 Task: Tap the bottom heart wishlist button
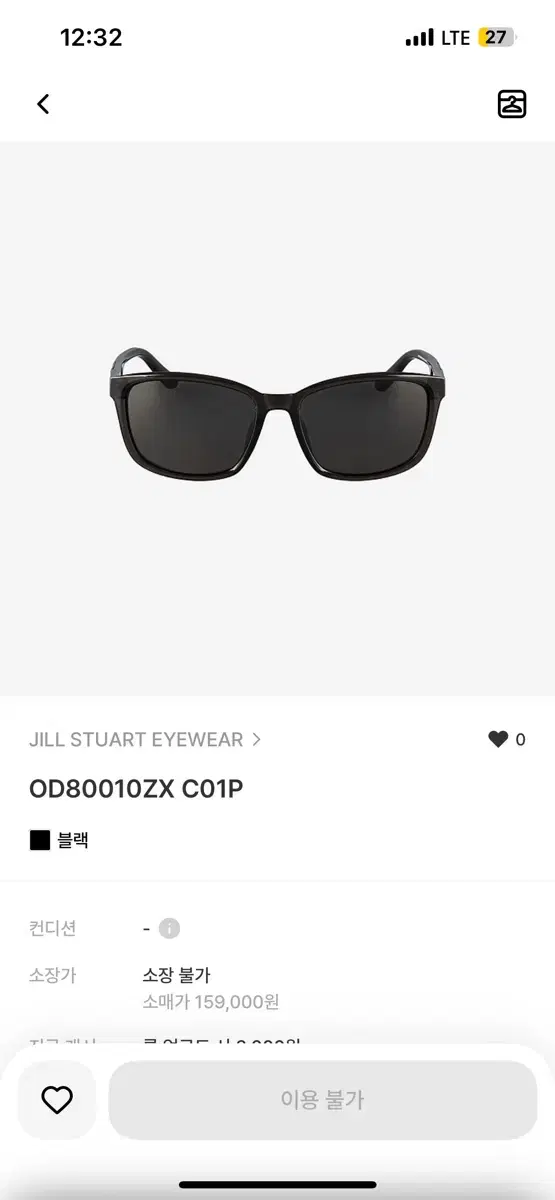coord(57,1100)
